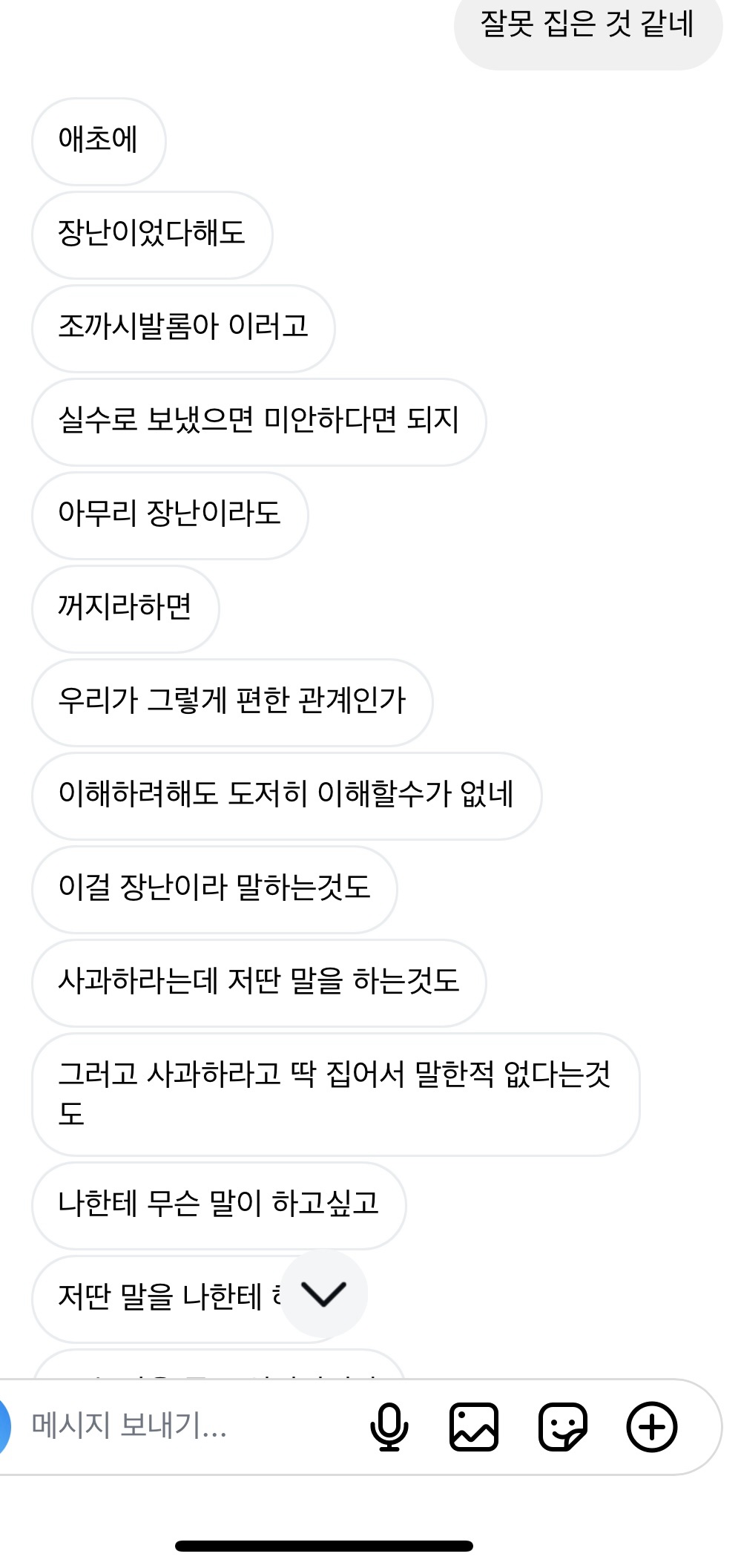Open the plus more options button
Viewport: 741px width, 1568px height.
pyautogui.click(x=652, y=1426)
